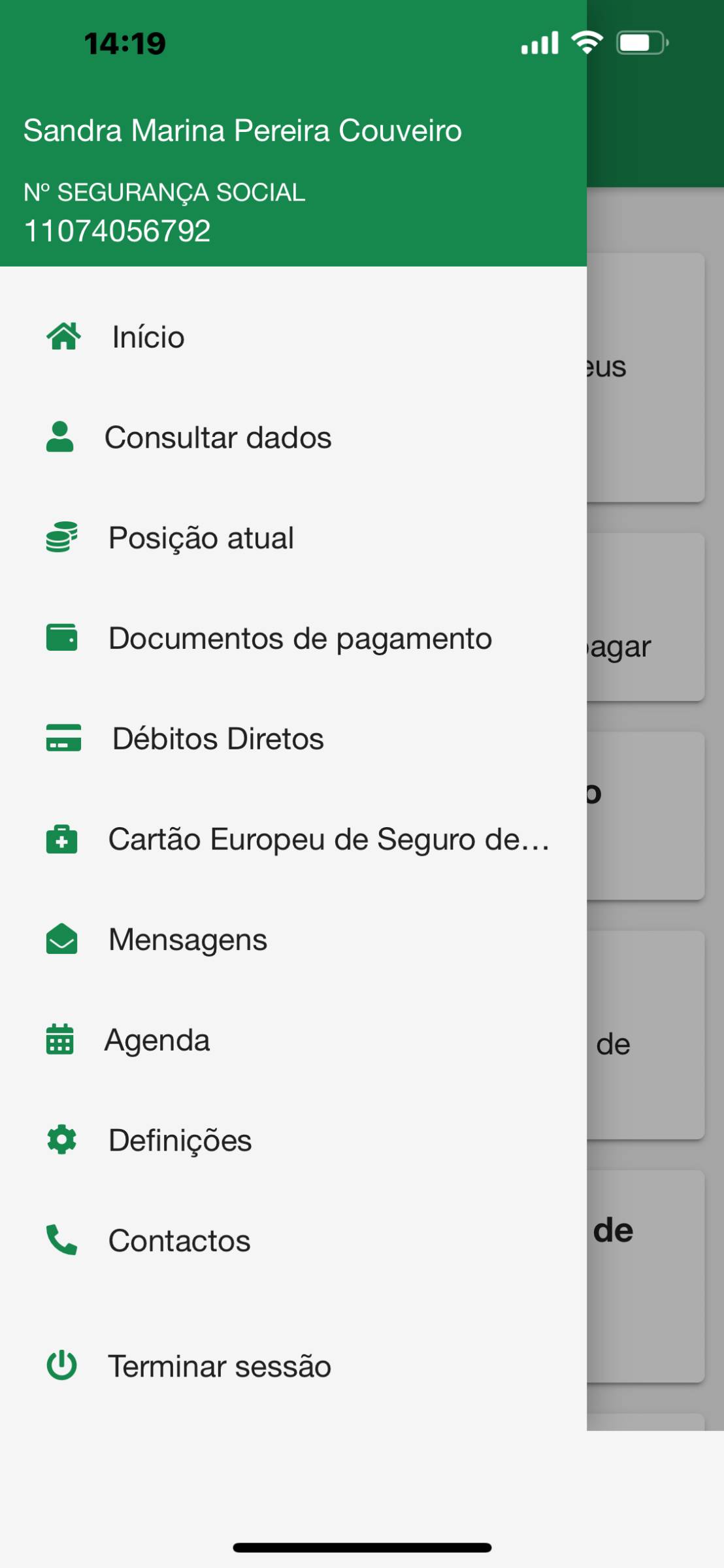Open Cartão Europeu de Seguro de…

(329, 840)
